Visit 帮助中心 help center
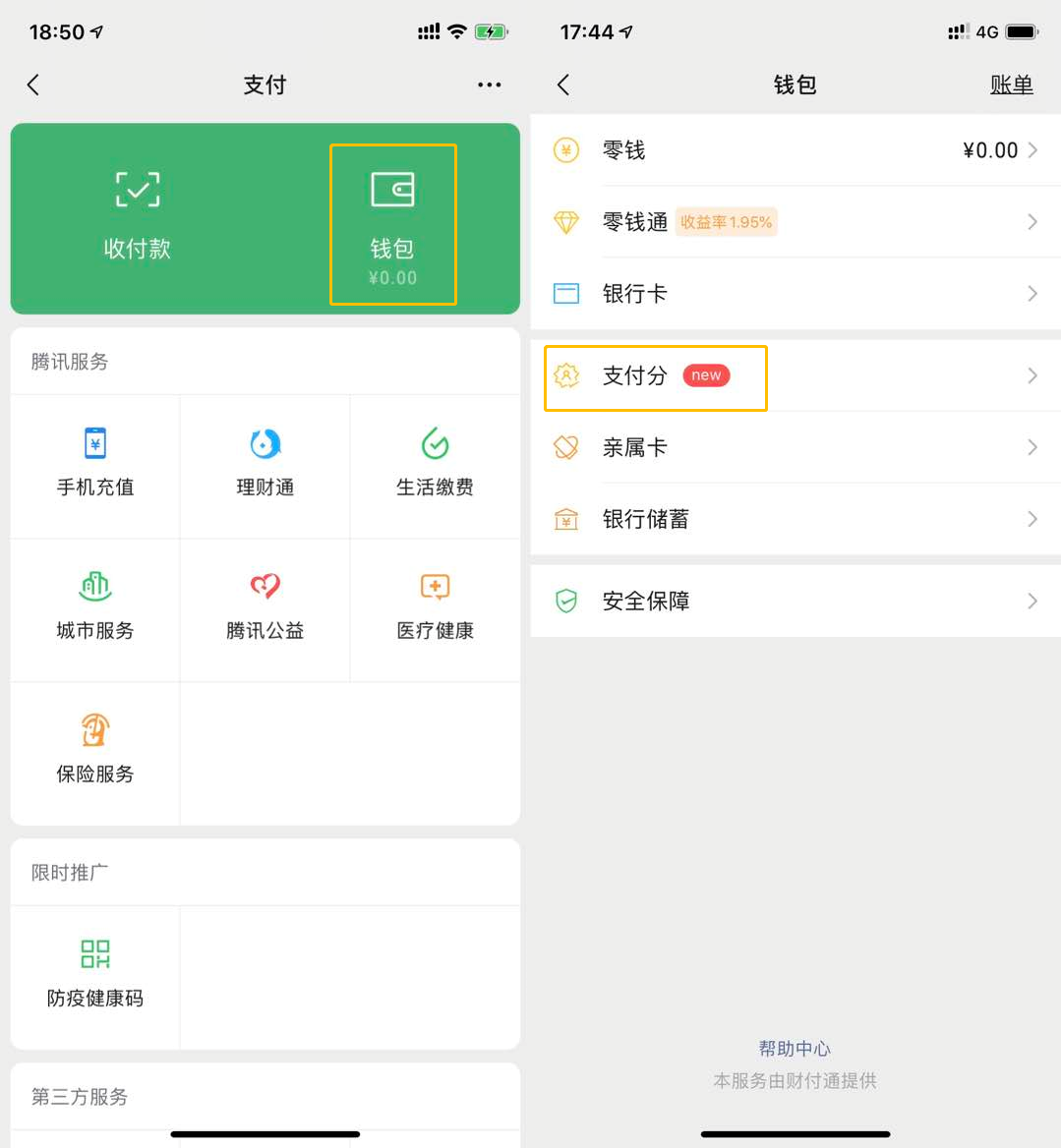Viewport: 1061px width, 1148px height. 795,1049
